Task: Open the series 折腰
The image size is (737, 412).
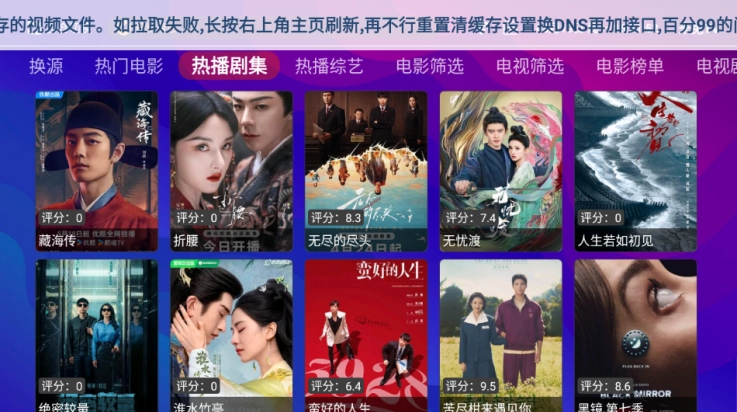Action: coord(231,168)
